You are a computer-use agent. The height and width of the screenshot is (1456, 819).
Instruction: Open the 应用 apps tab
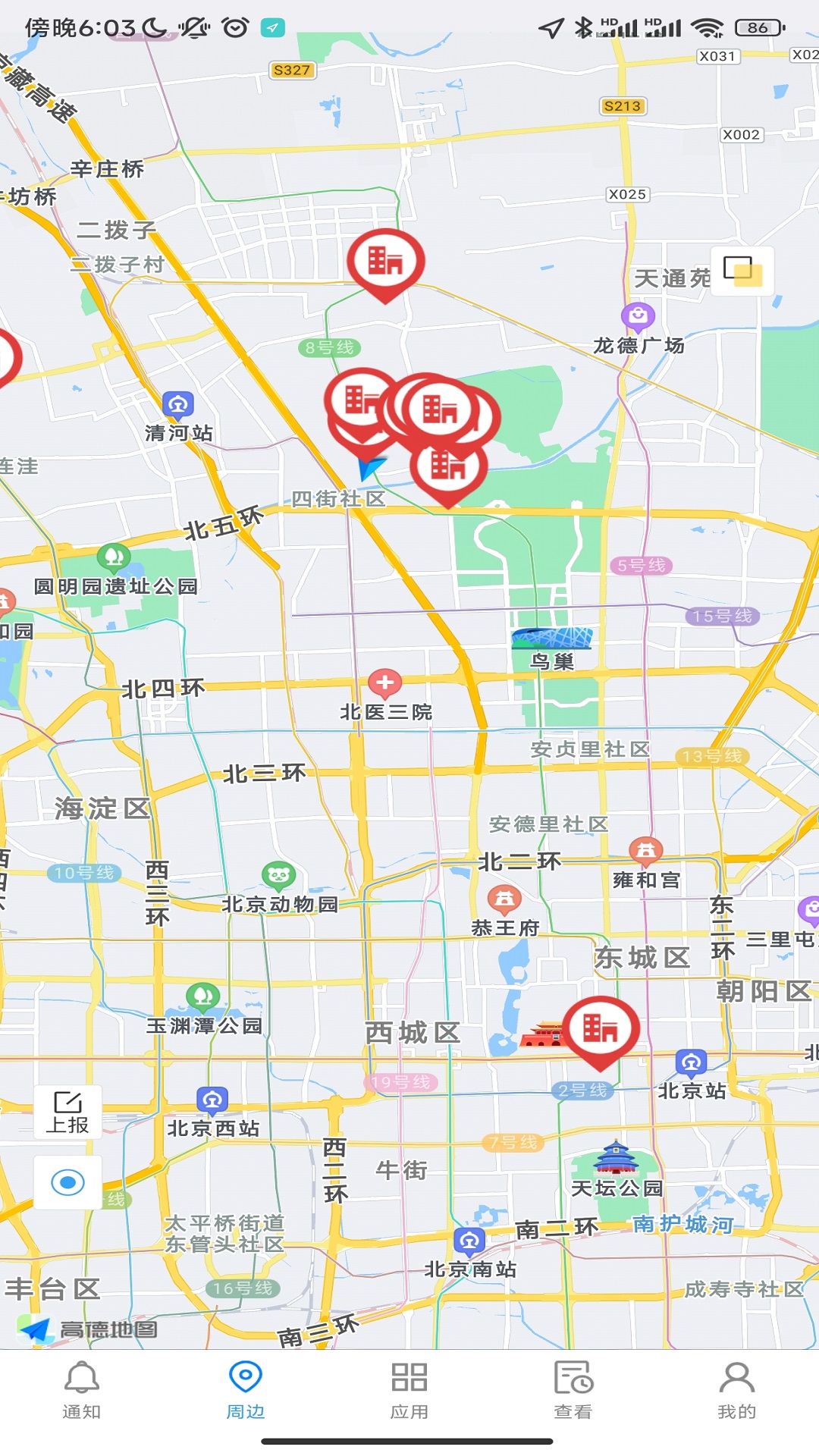(x=409, y=1391)
